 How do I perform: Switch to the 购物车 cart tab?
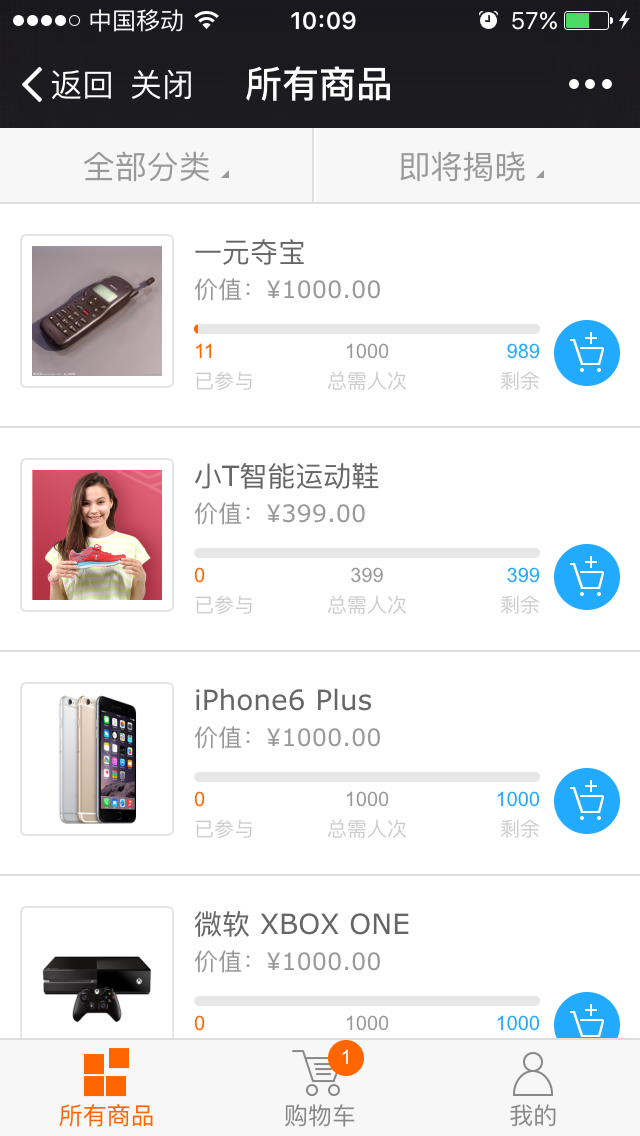point(320,1088)
